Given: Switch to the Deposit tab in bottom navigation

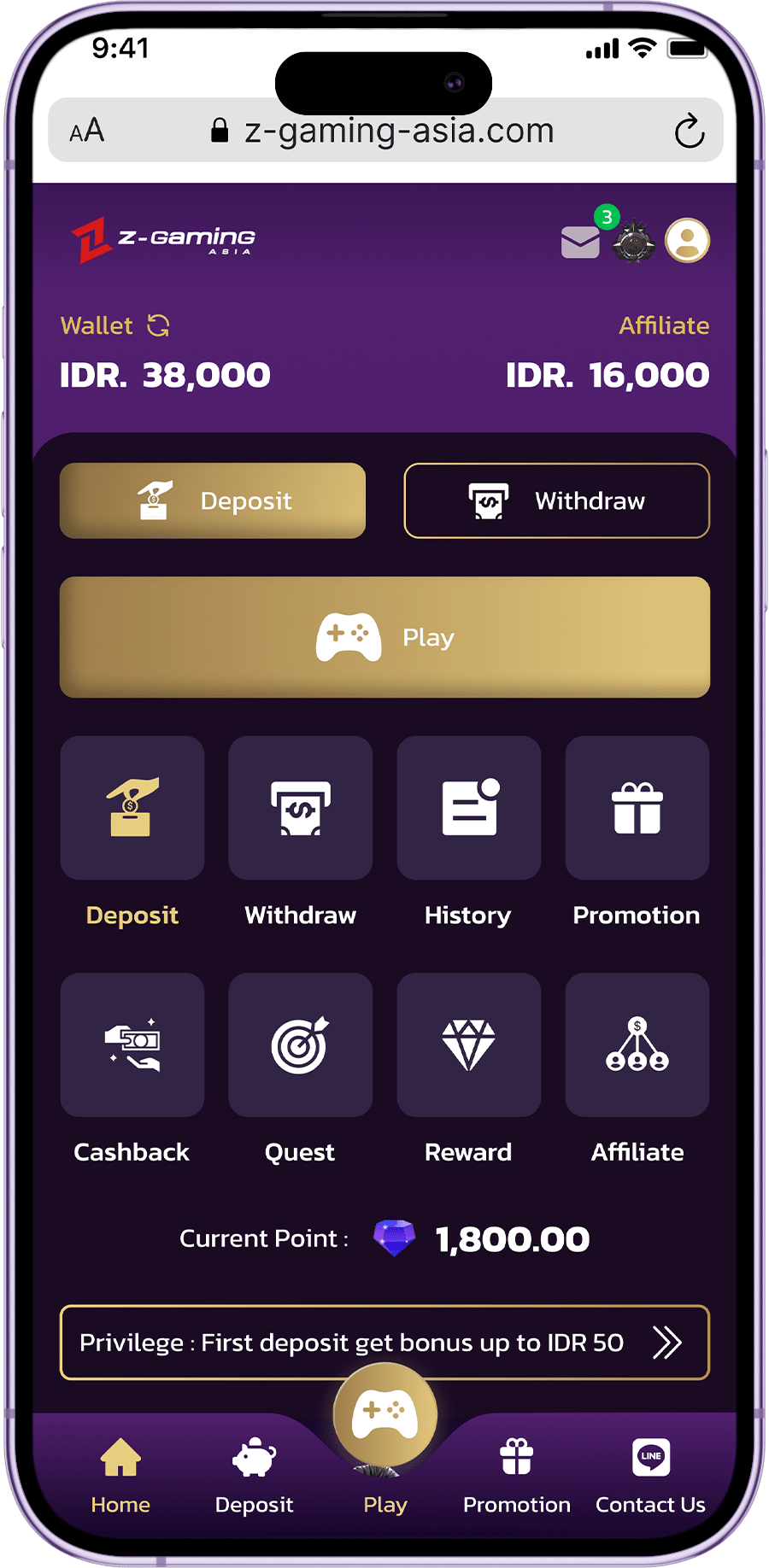Looking at the screenshot, I should point(254,1474).
